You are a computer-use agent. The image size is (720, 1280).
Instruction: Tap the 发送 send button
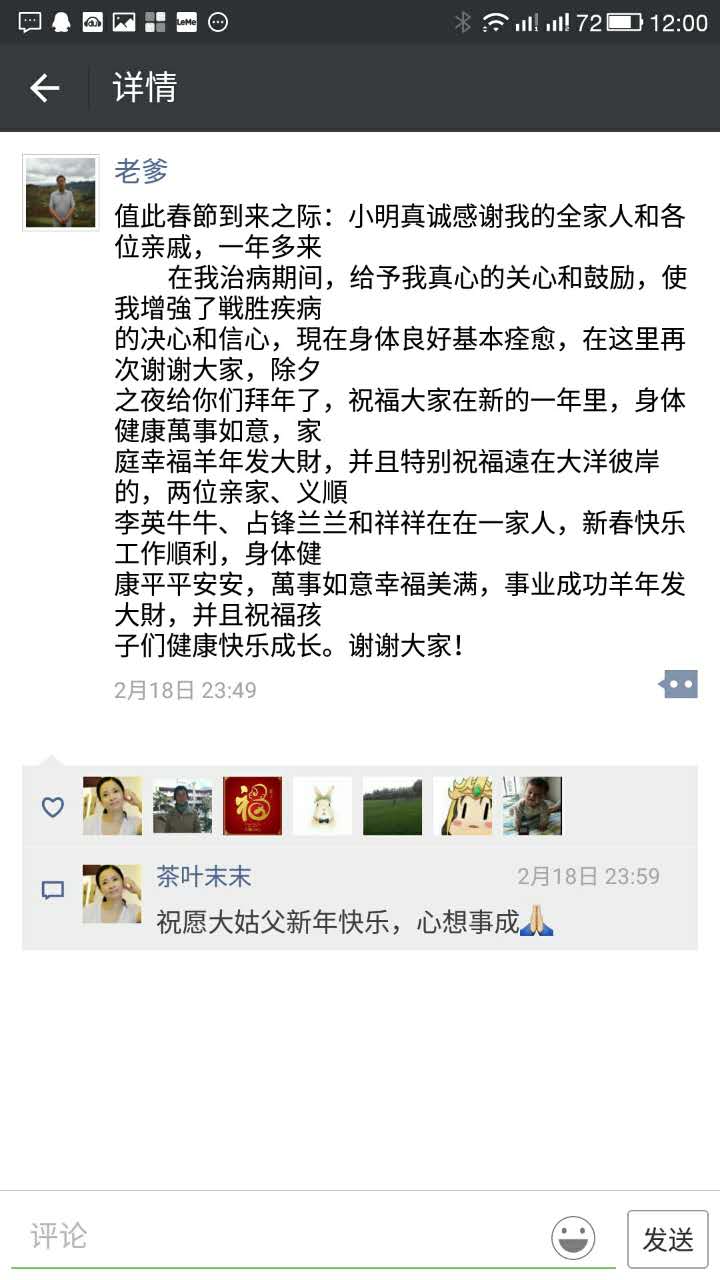[667, 1239]
